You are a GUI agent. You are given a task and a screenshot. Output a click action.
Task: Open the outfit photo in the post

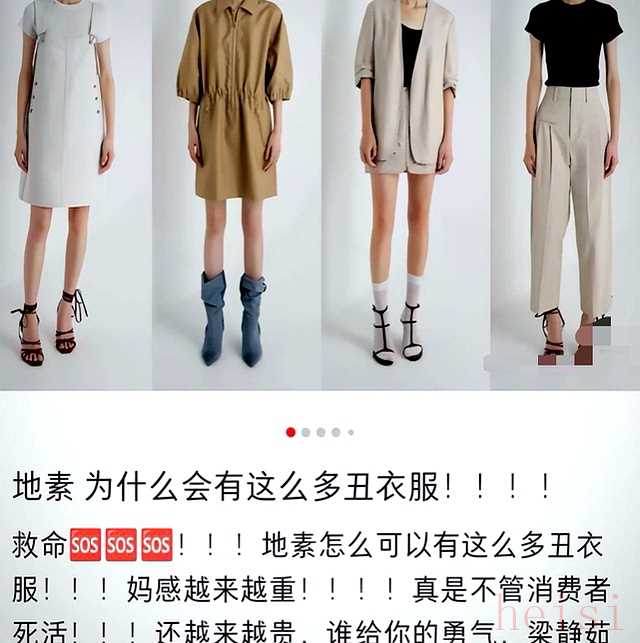tap(320, 195)
